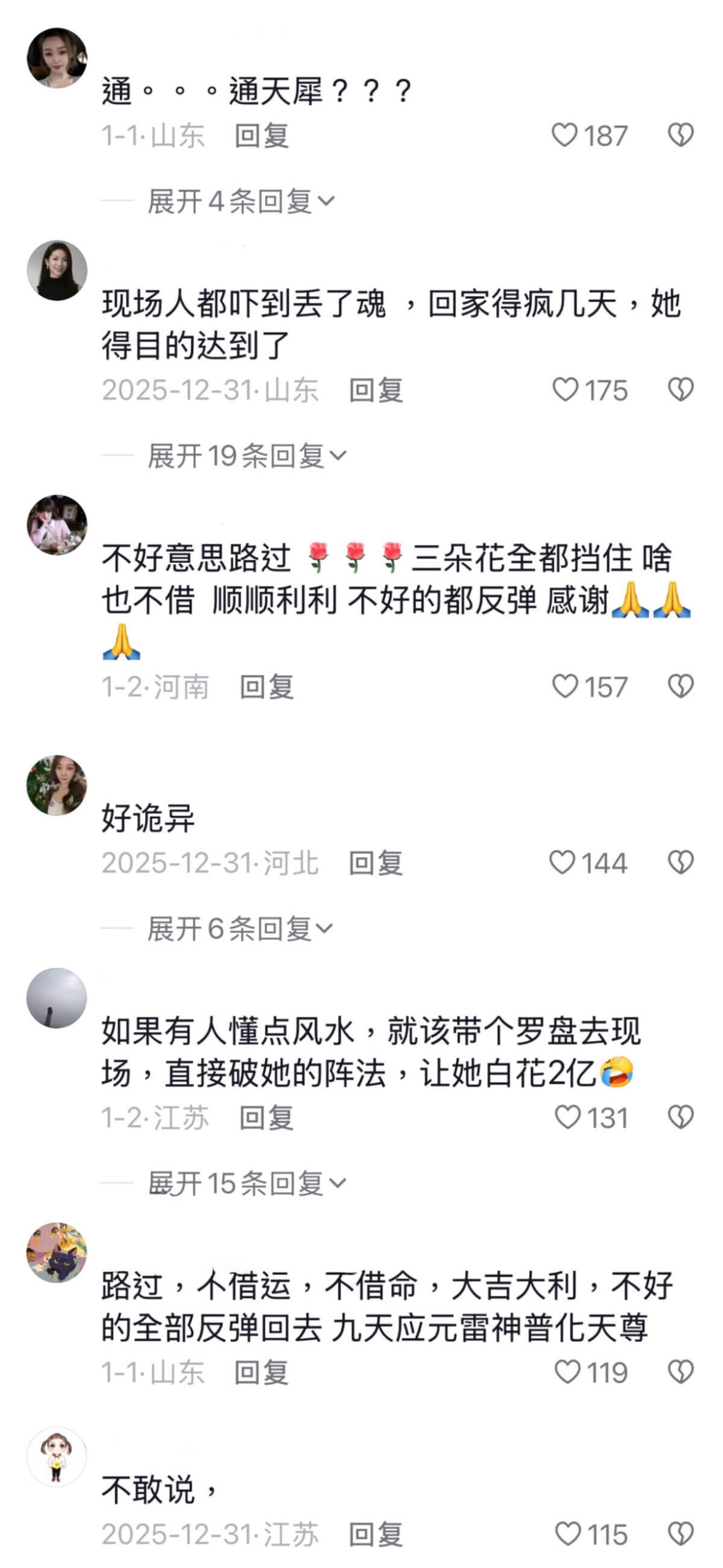Like the 不敢说 comment

(x=566, y=1534)
